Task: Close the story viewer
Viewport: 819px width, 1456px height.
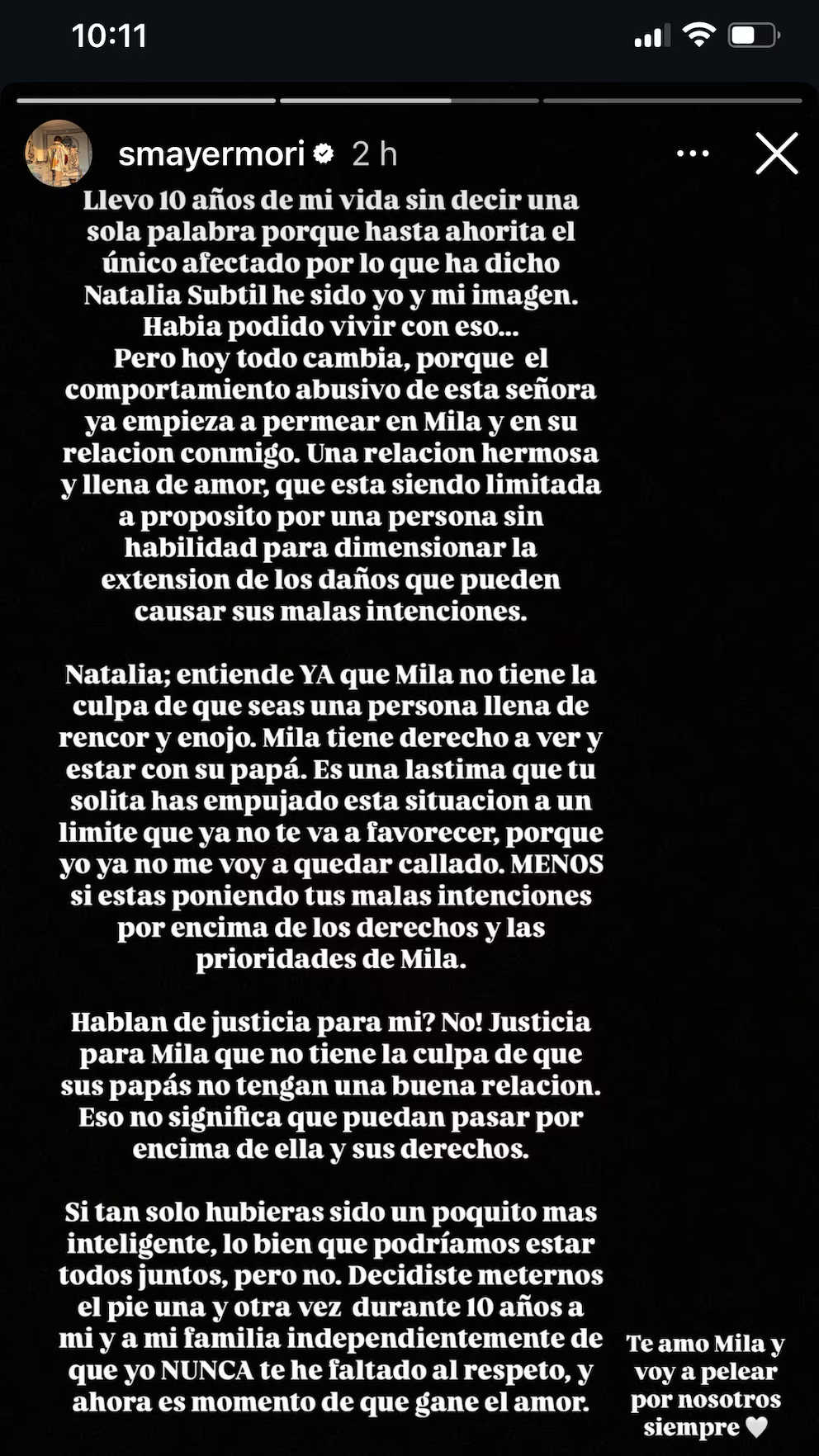Action: [776, 154]
